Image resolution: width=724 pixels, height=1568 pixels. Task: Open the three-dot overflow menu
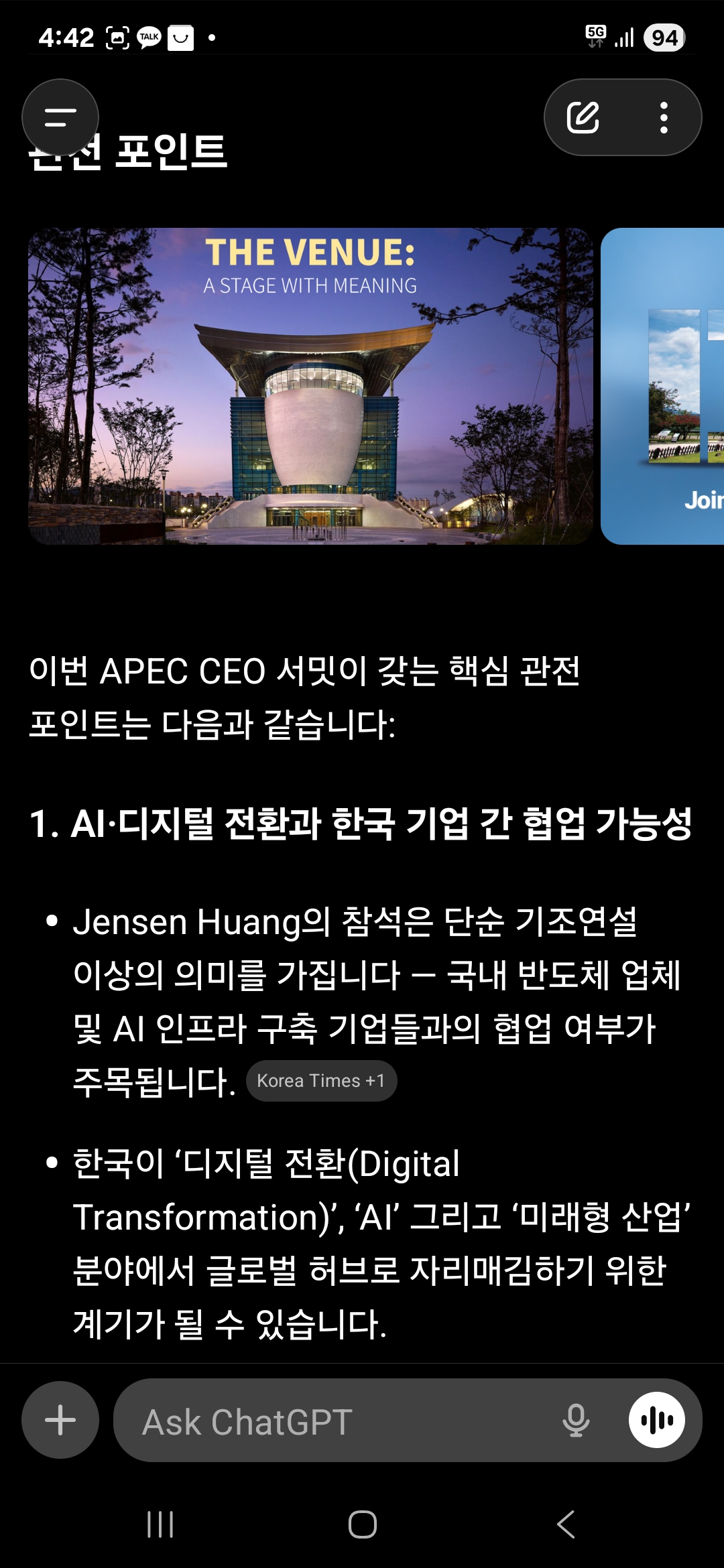[x=664, y=118]
